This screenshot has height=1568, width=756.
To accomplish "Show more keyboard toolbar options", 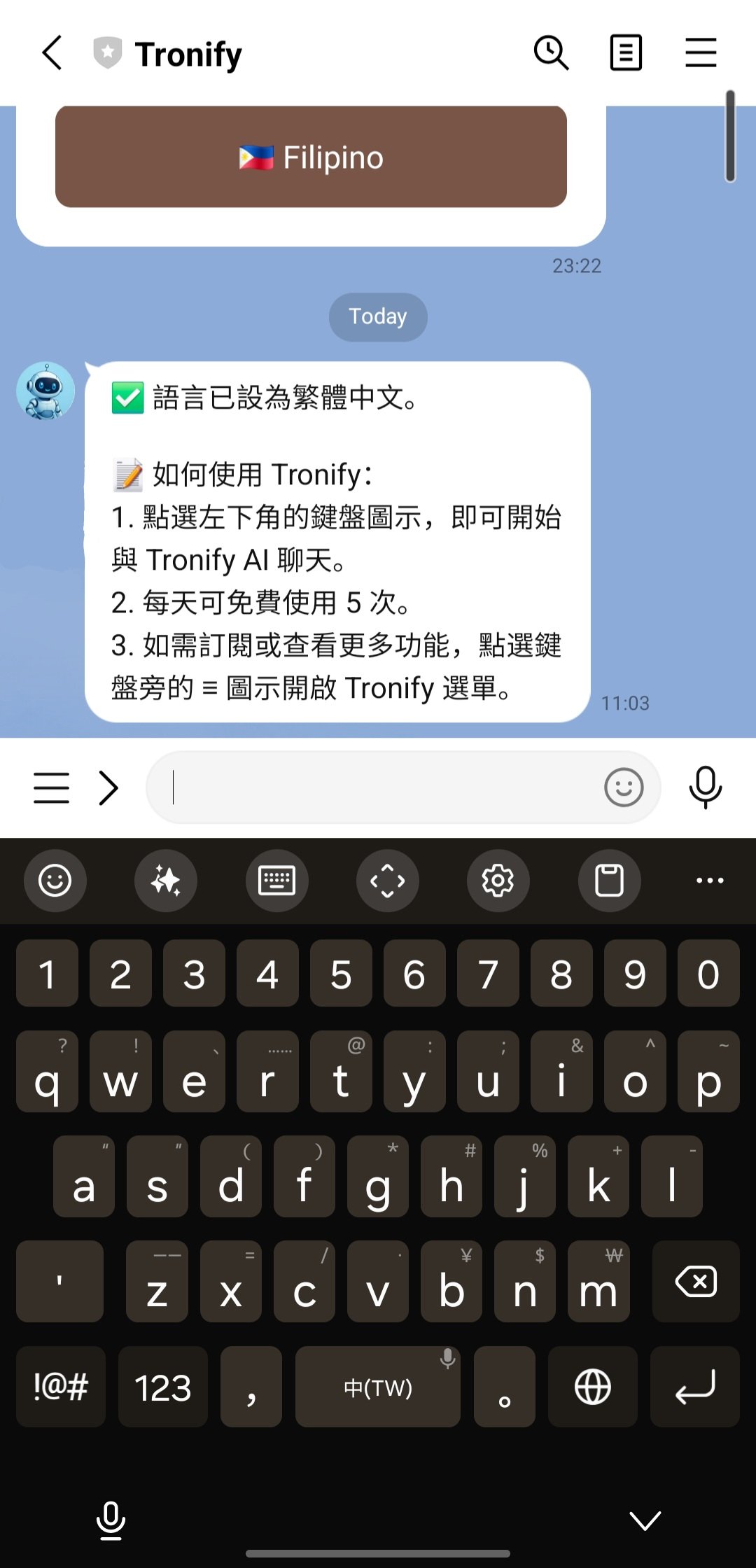I will (709, 880).
